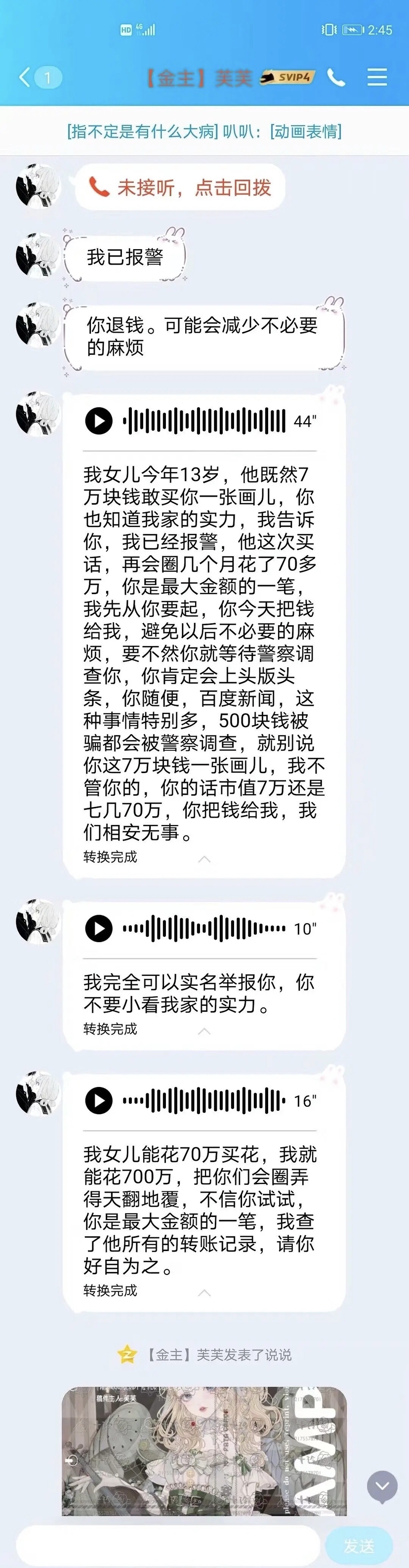Start a voice call with 芙芙

pos(336,77)
